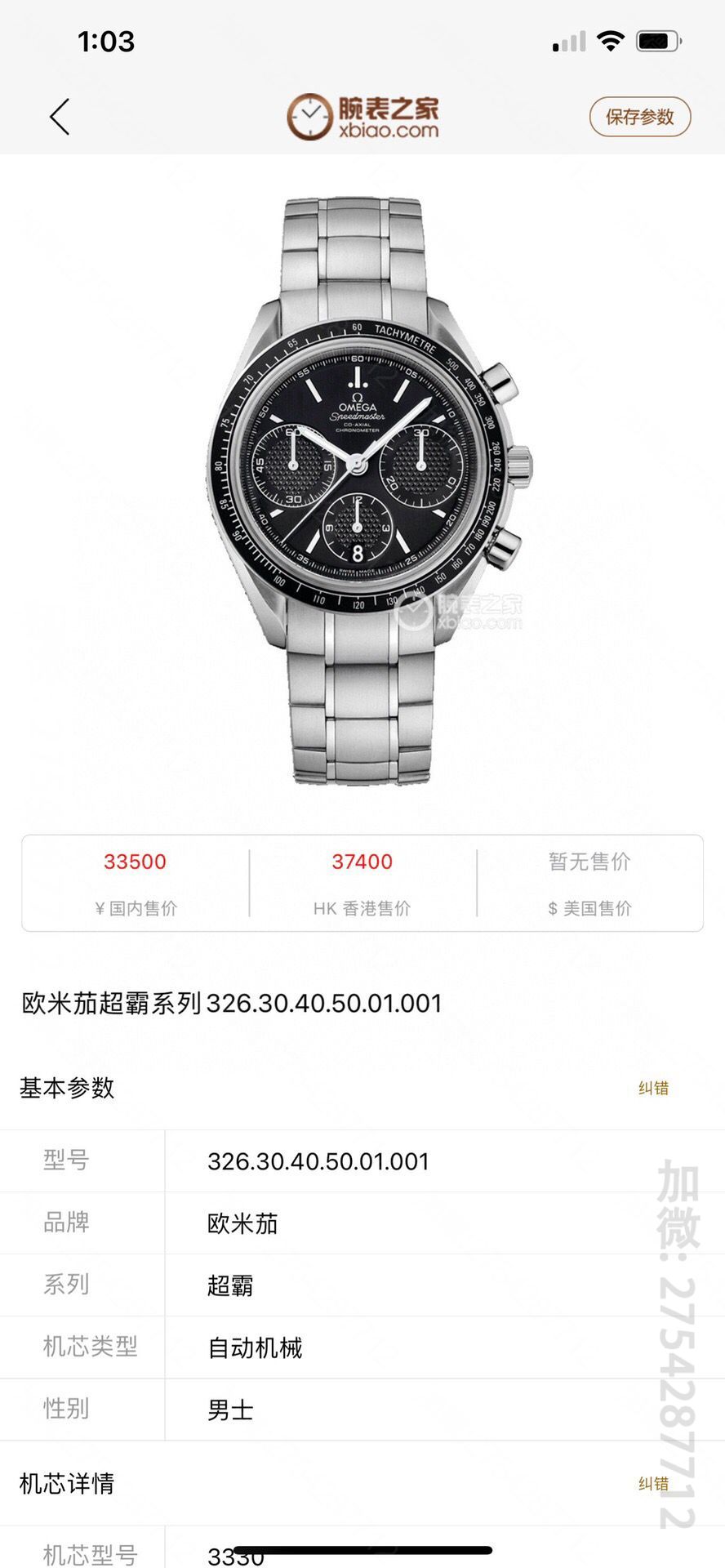Screen dimensions: 725x1568
Task: Tap the 保存参数 button
Action: 640,117
